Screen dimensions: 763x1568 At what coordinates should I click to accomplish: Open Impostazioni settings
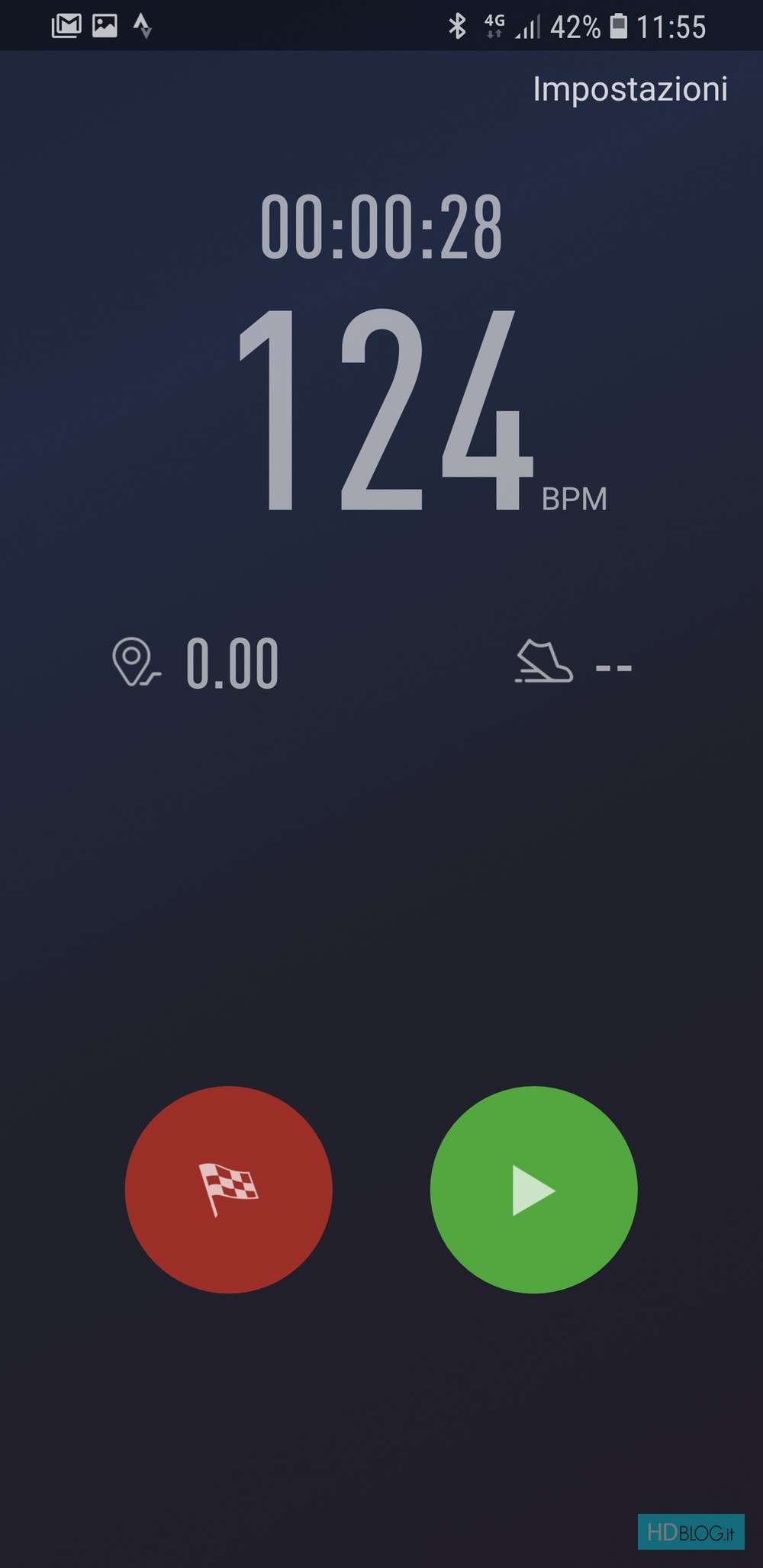tap(629, 89)
